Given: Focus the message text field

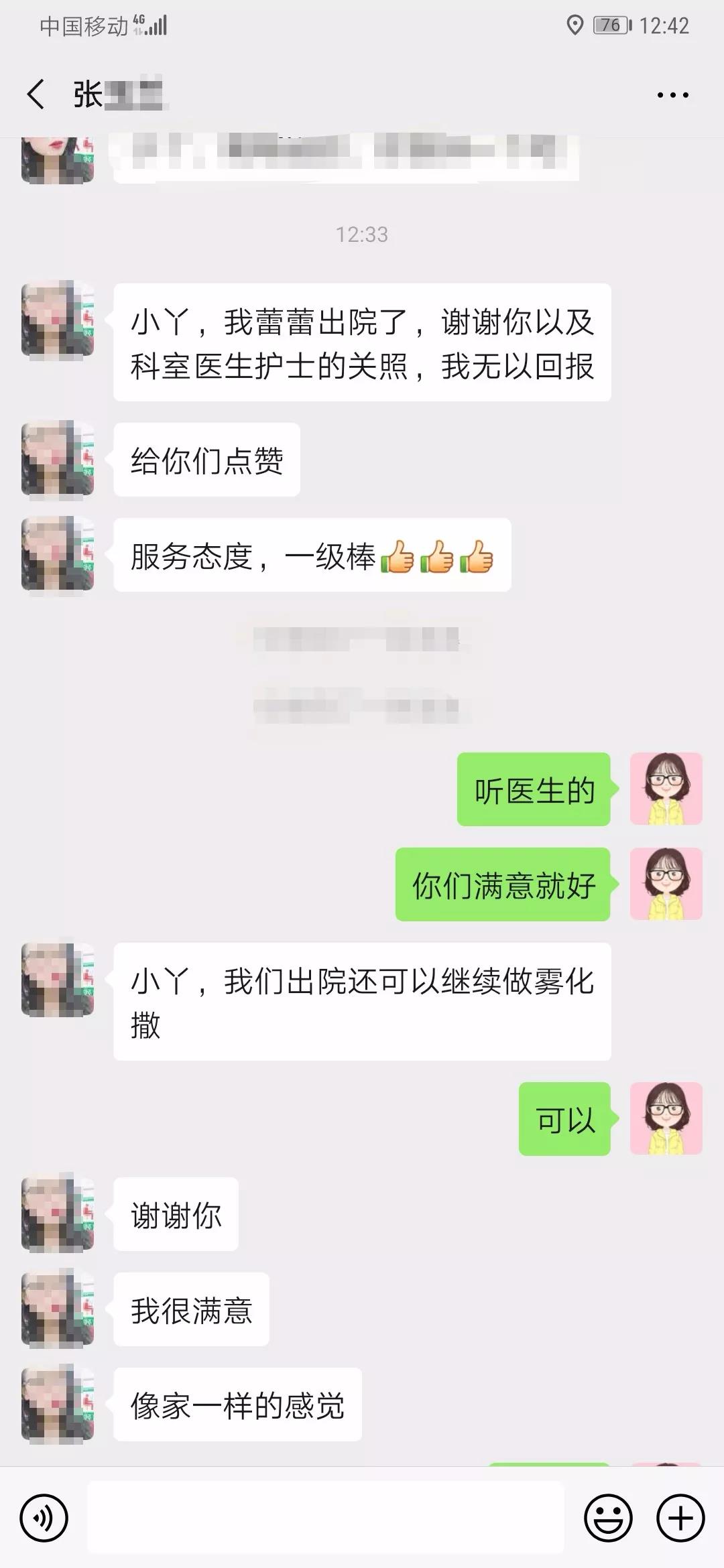Looking at the screenshot, I should click(325, 1518).
